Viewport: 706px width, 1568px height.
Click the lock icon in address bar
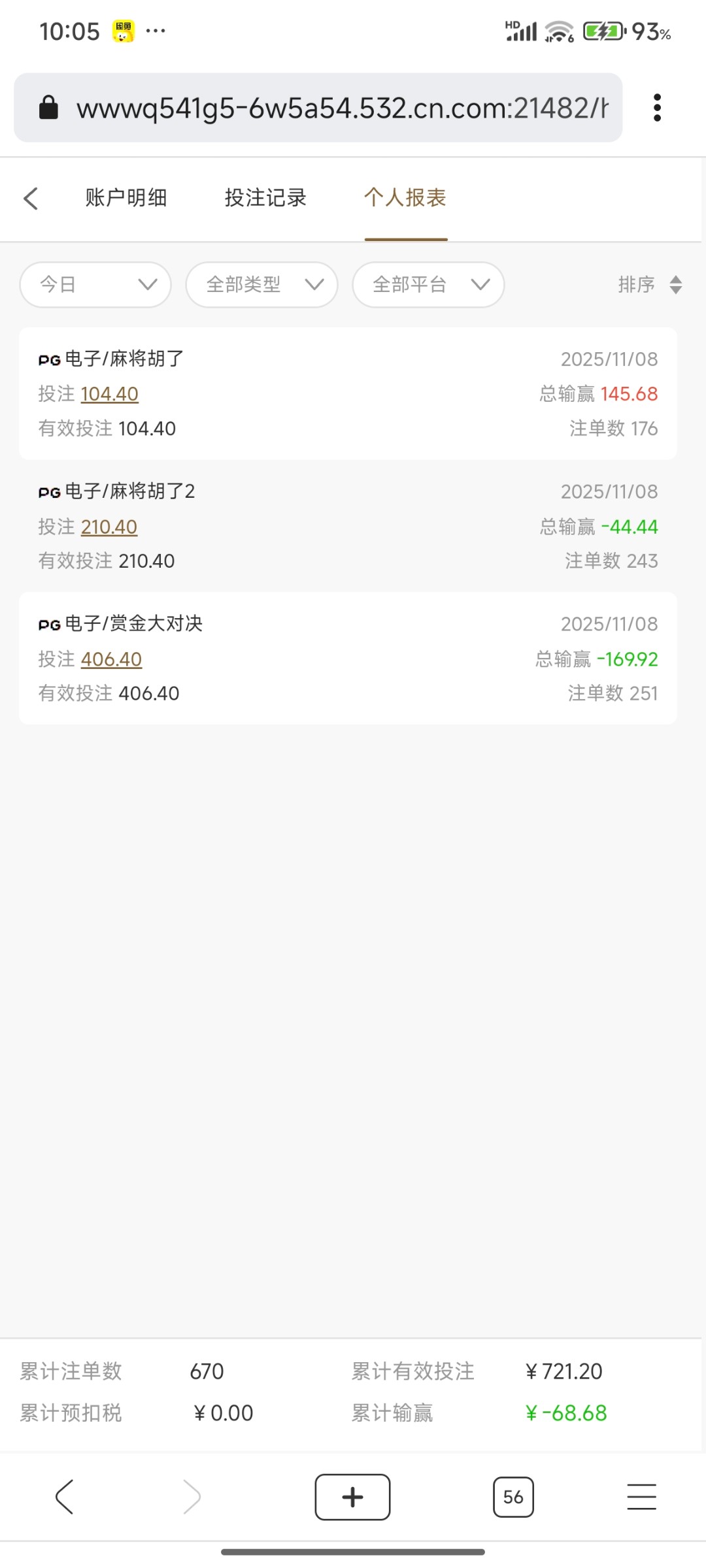tap(48, 107)
